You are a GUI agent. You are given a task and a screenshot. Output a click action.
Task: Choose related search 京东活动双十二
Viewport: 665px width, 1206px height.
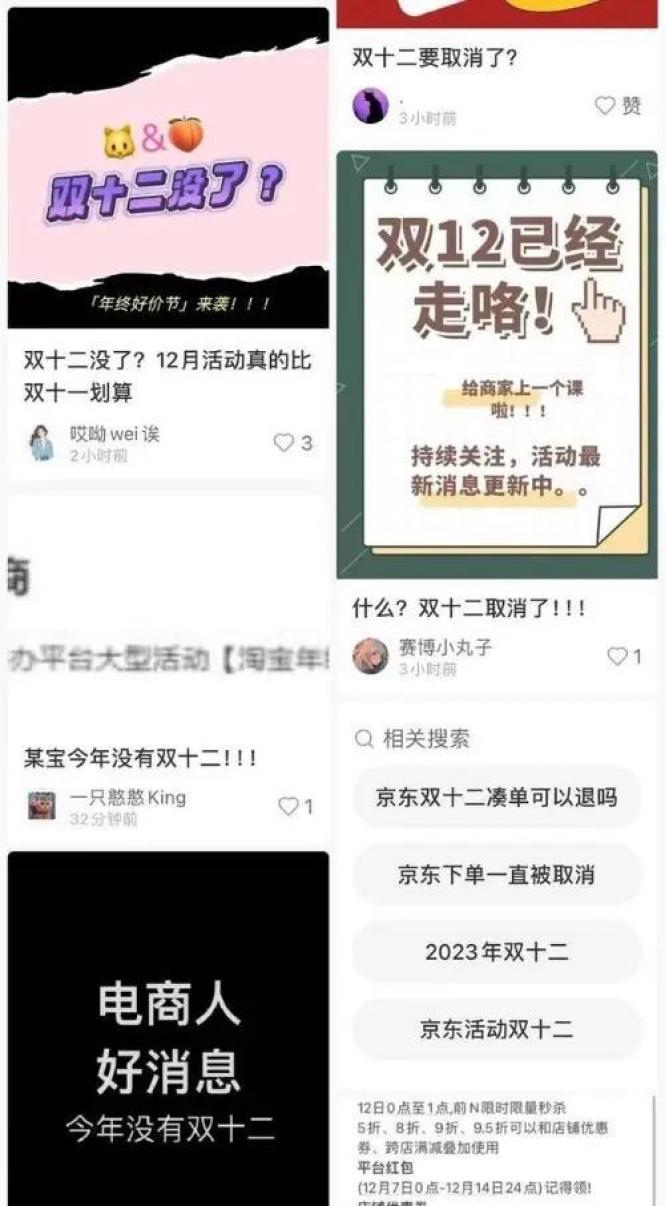[496, 1029]
